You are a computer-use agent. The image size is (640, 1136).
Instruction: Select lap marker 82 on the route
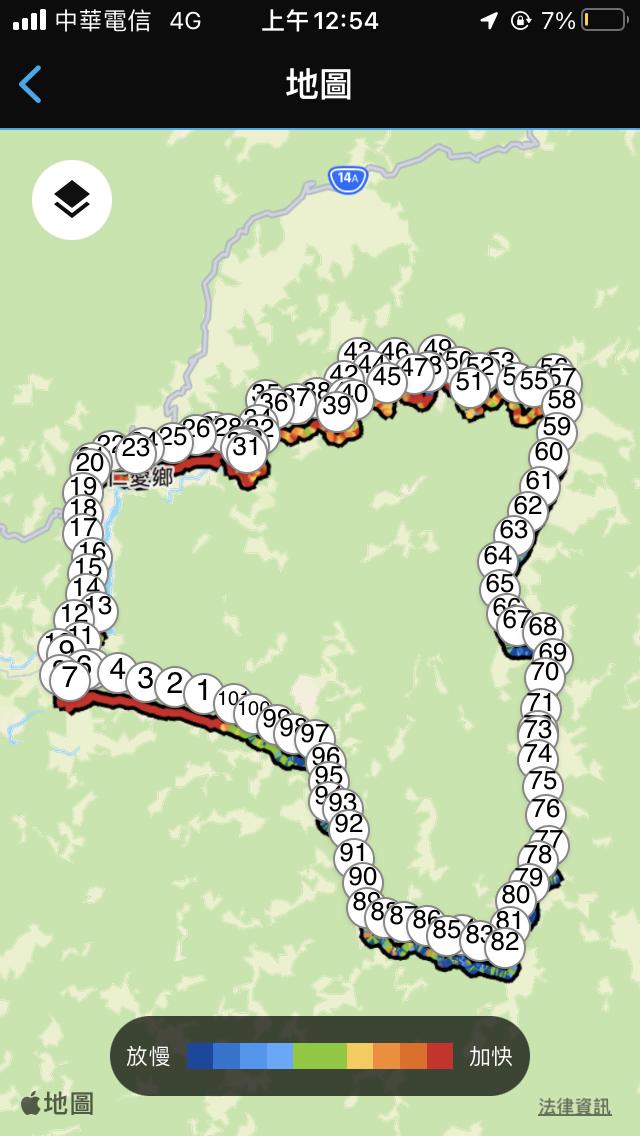[x=505, y=942]
